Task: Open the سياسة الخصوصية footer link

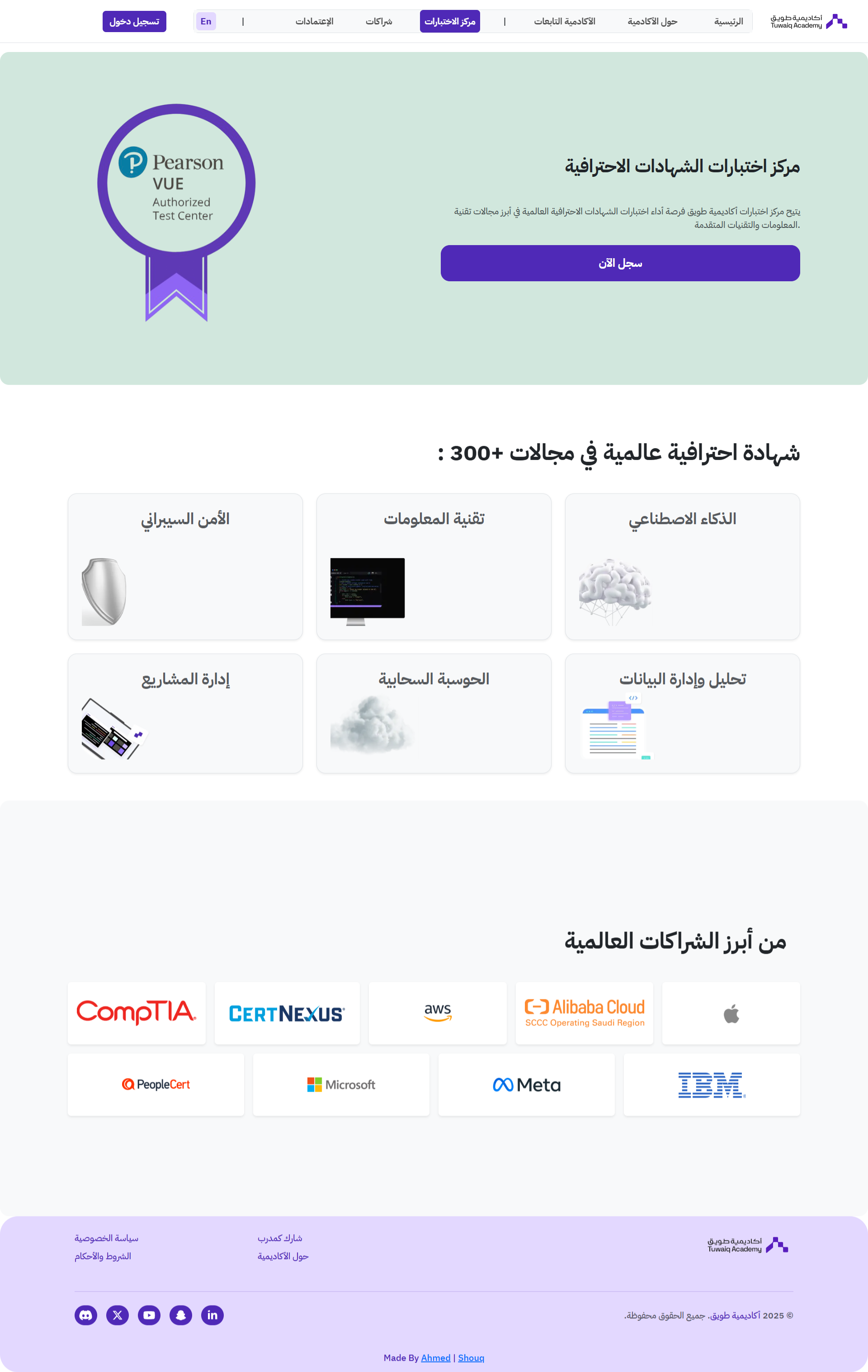Action: (107, 1238)
